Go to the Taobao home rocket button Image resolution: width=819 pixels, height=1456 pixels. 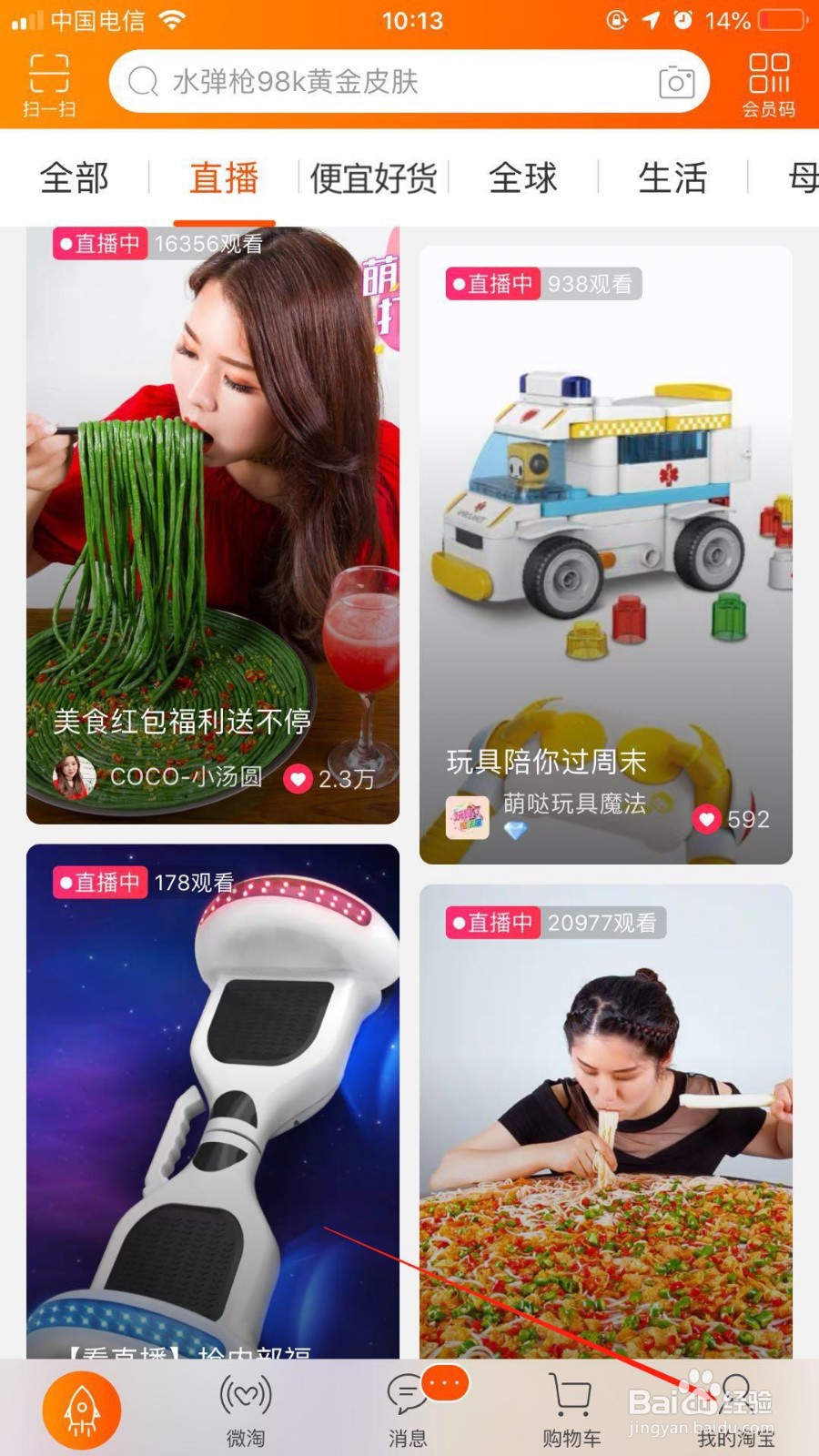pos(82,1409)
